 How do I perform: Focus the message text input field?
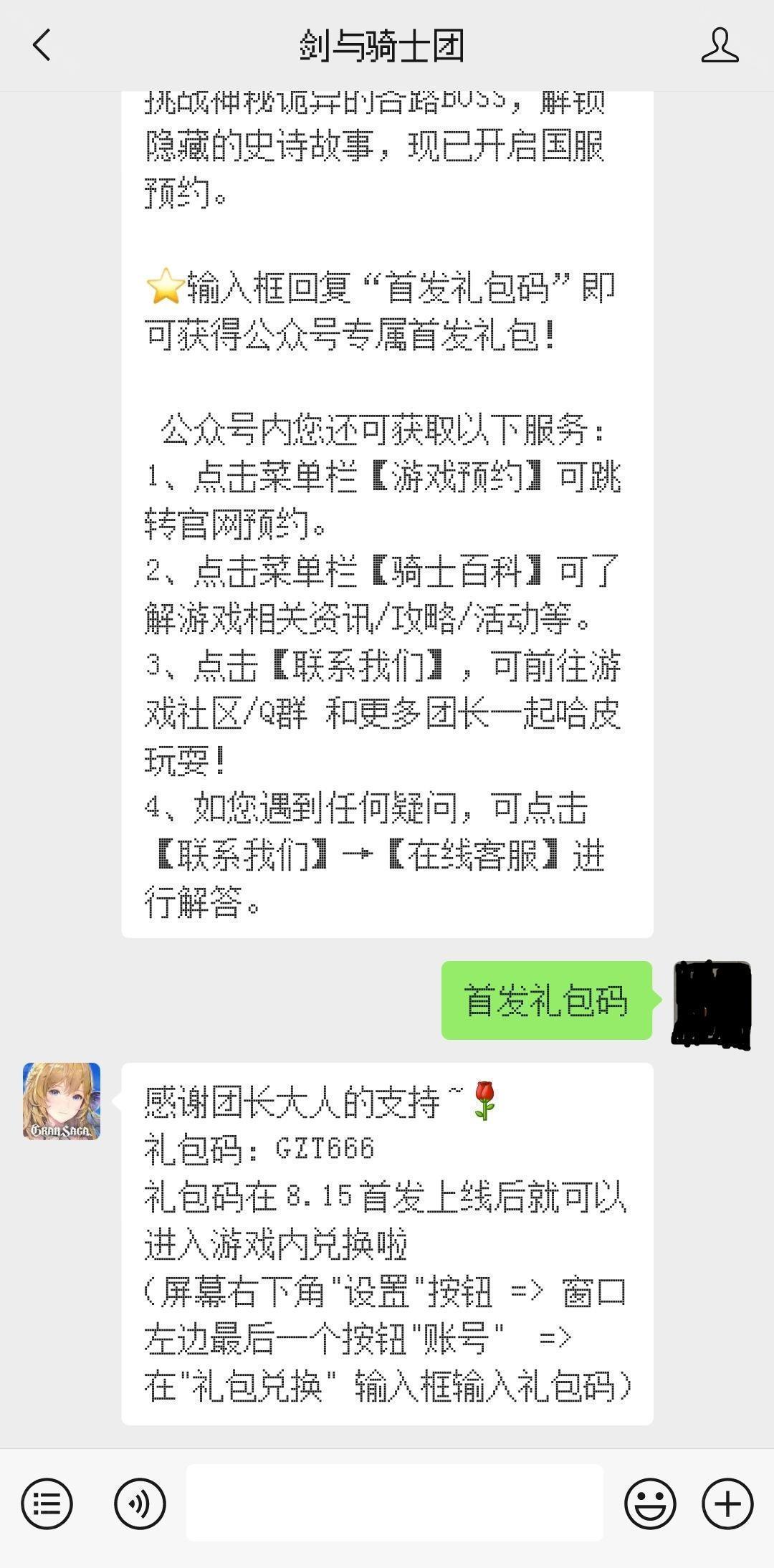tap(394, 1504)
